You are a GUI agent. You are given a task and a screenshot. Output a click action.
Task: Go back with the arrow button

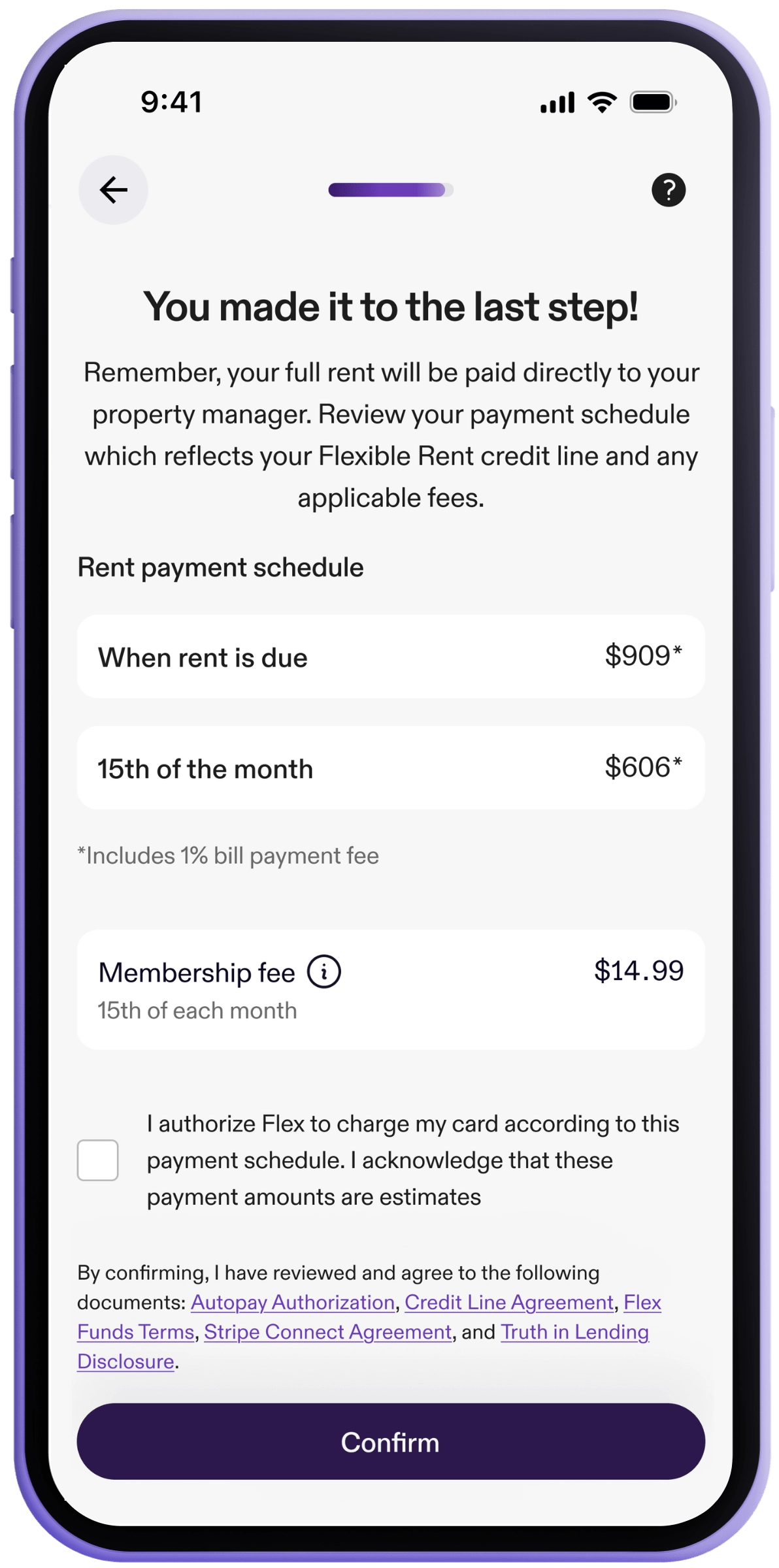pos(113,190)
